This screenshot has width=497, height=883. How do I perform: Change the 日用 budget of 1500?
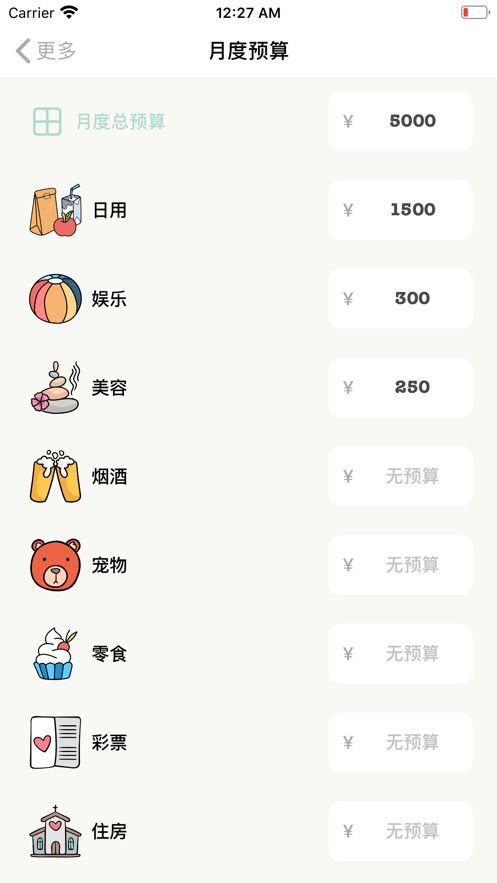click(x=401, y=210)
